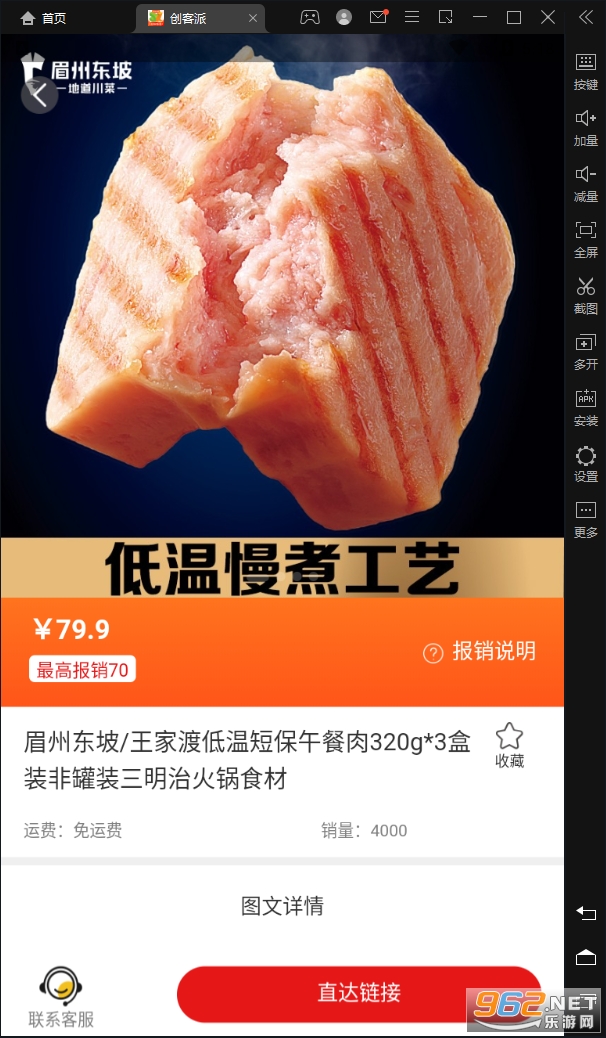Enter 全屏 fullscreen mode
606x1038 pixels.
tap(586, 239)
